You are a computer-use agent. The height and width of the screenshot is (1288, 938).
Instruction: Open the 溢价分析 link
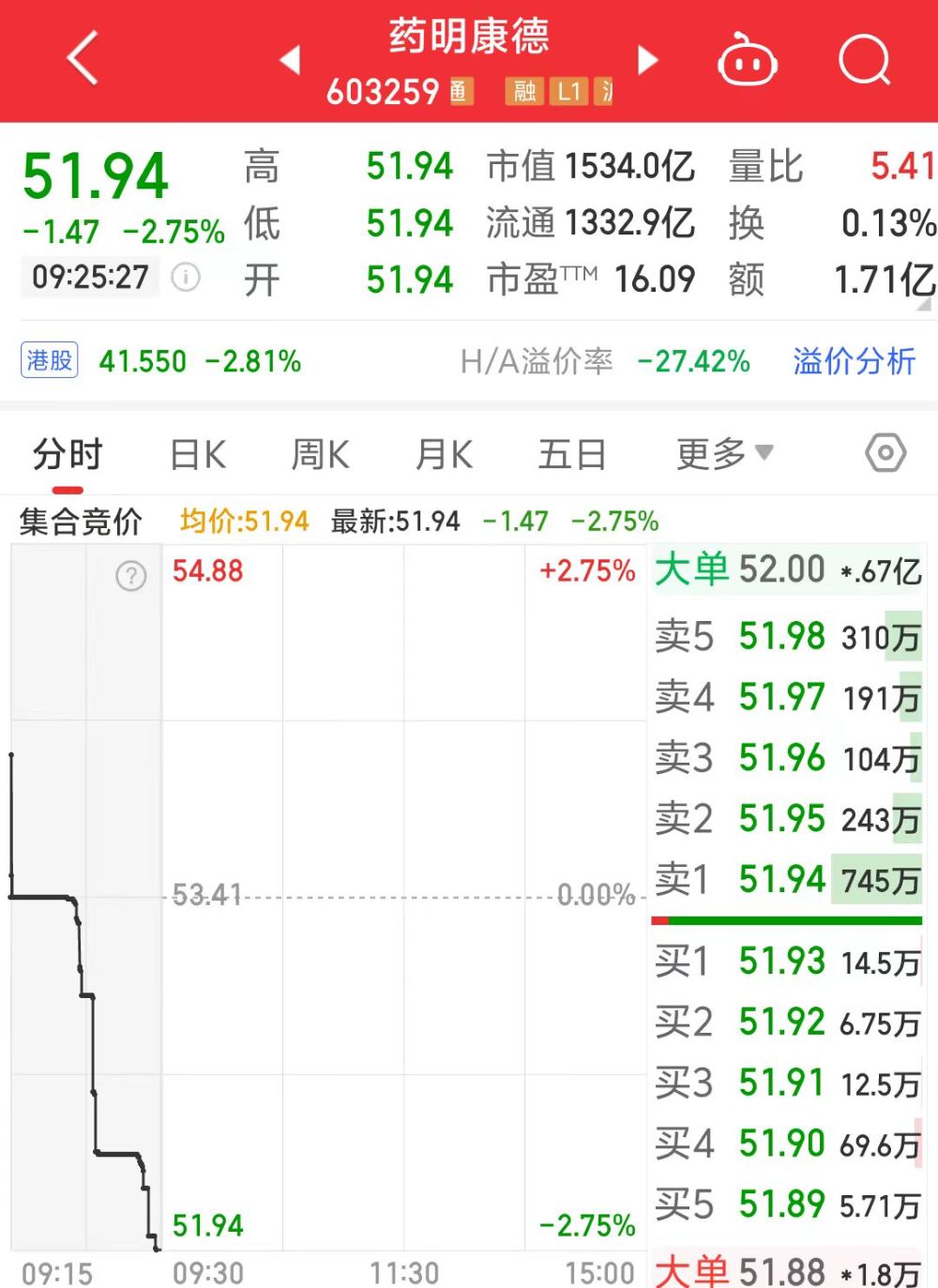tap(854, 361)
